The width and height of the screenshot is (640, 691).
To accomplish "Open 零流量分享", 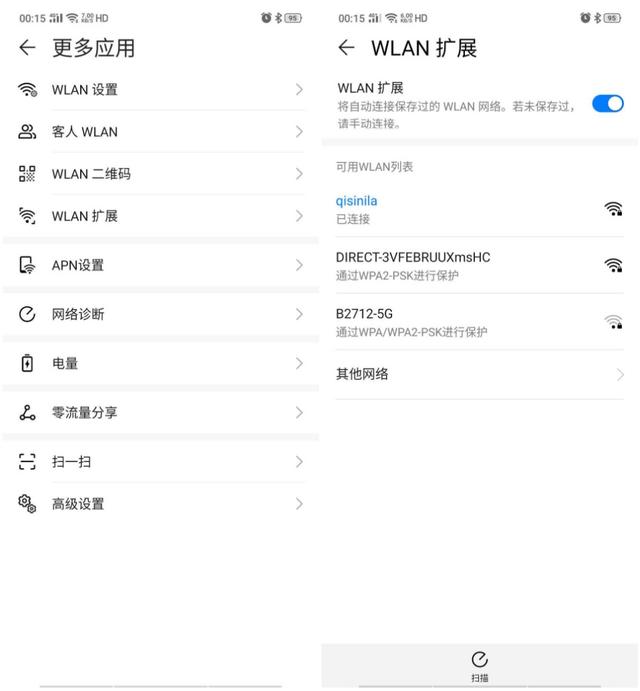I will pos(160,412).
